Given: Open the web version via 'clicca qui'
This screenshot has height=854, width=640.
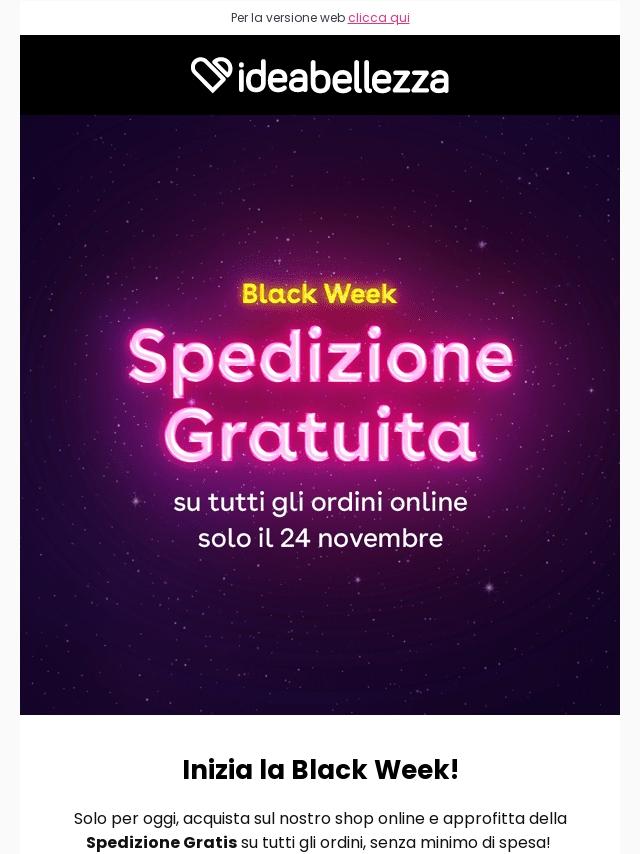Looking at the screenshot, I should point(378,18).
